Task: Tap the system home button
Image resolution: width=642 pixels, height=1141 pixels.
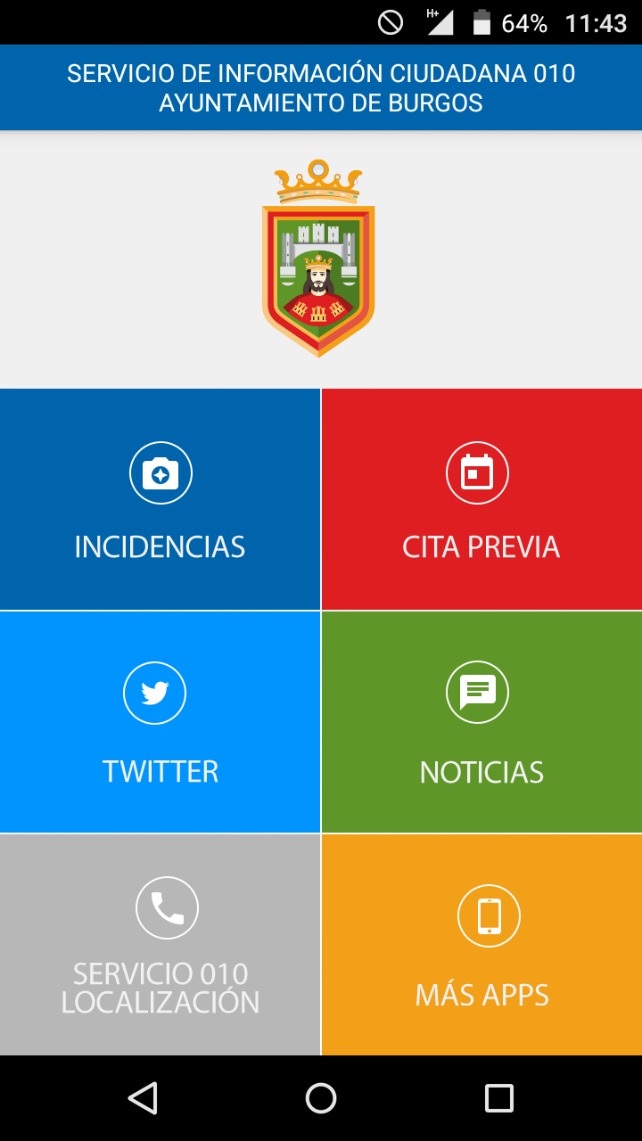Action: click(x=321, y=1098)
